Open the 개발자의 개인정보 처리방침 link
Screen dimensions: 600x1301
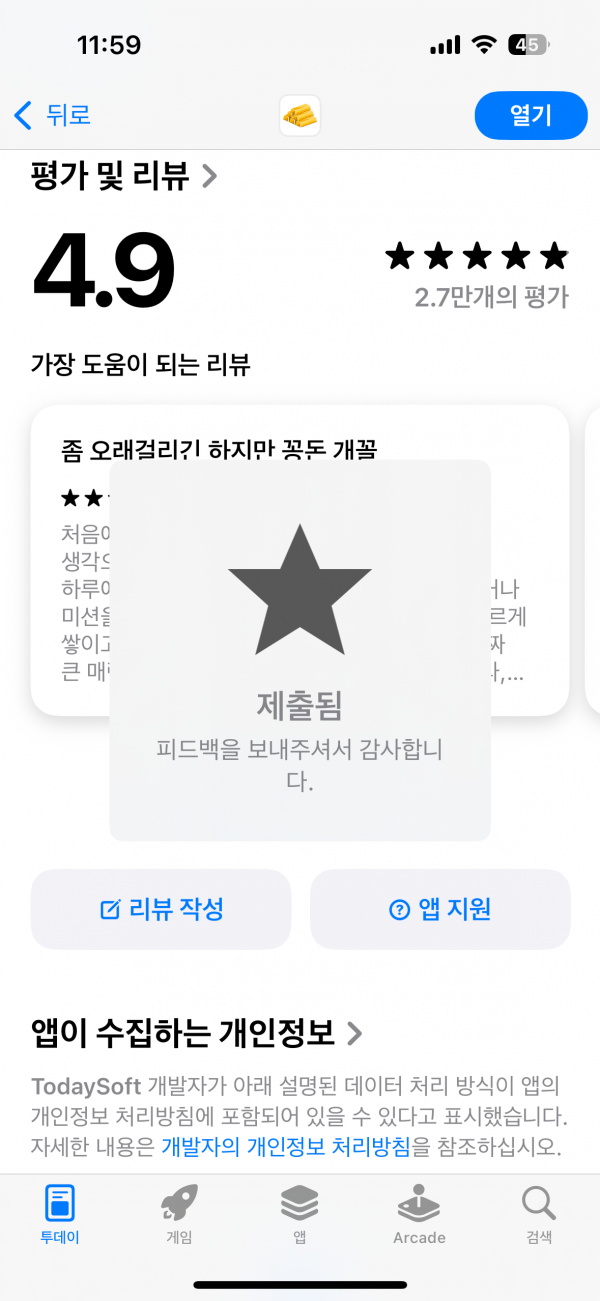(x=286, y=1146)
